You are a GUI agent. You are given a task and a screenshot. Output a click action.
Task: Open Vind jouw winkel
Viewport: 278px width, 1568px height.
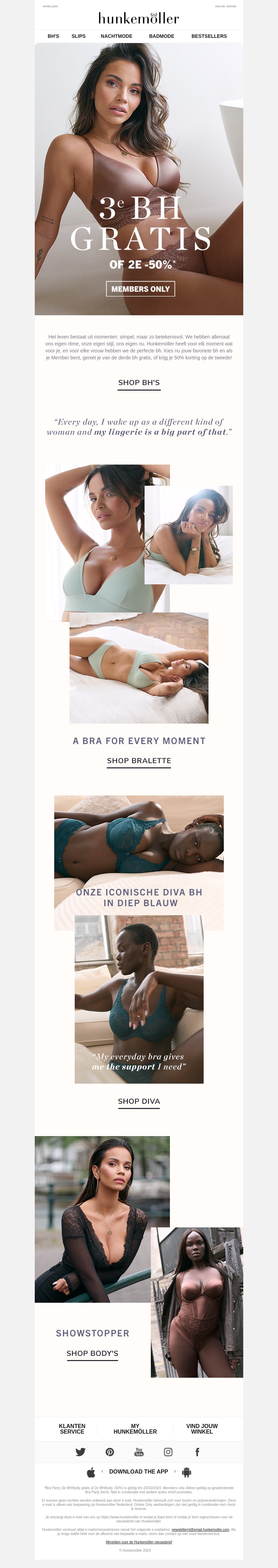tap(202, 1429)
